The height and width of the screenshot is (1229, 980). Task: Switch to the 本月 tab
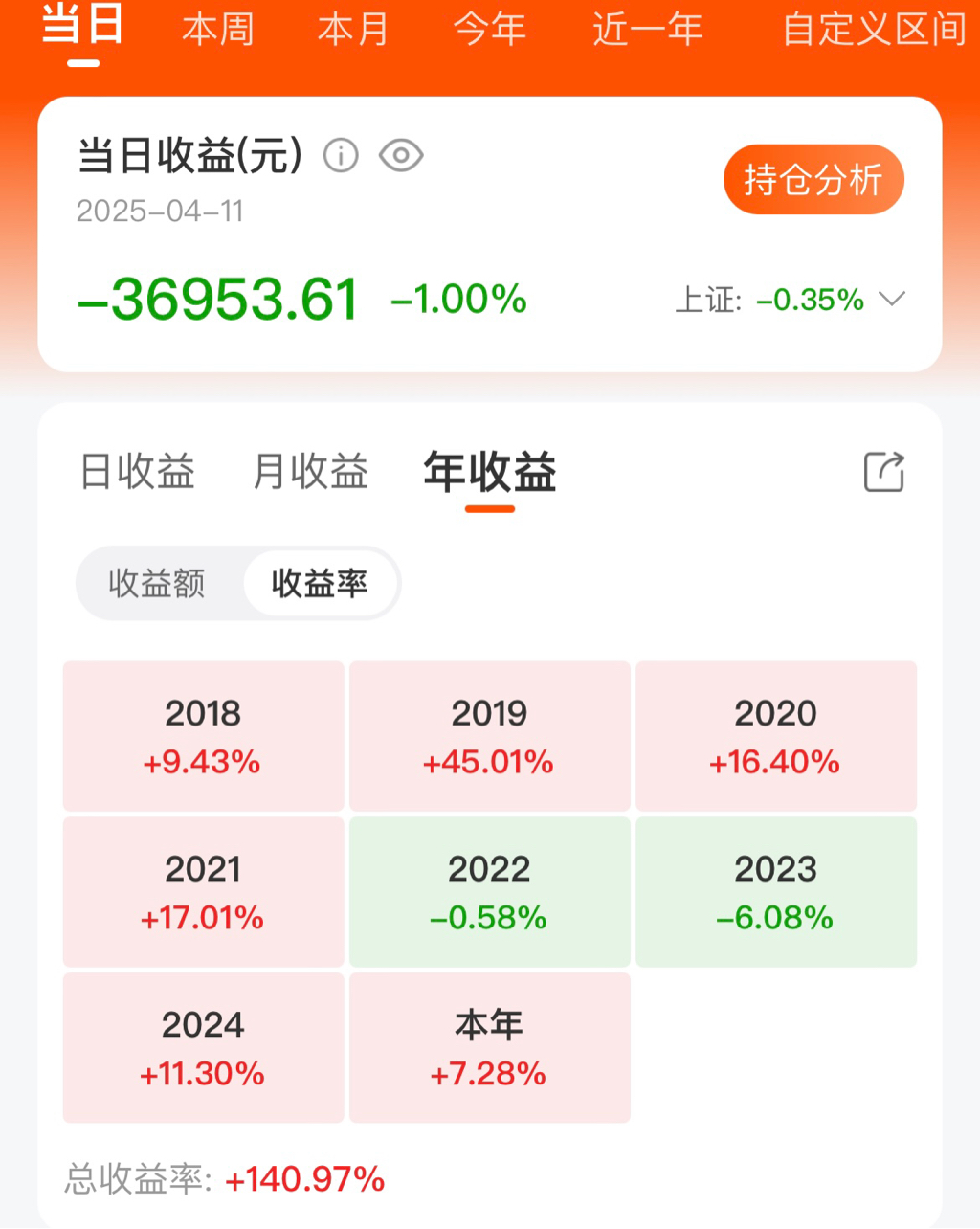(353, 30)
